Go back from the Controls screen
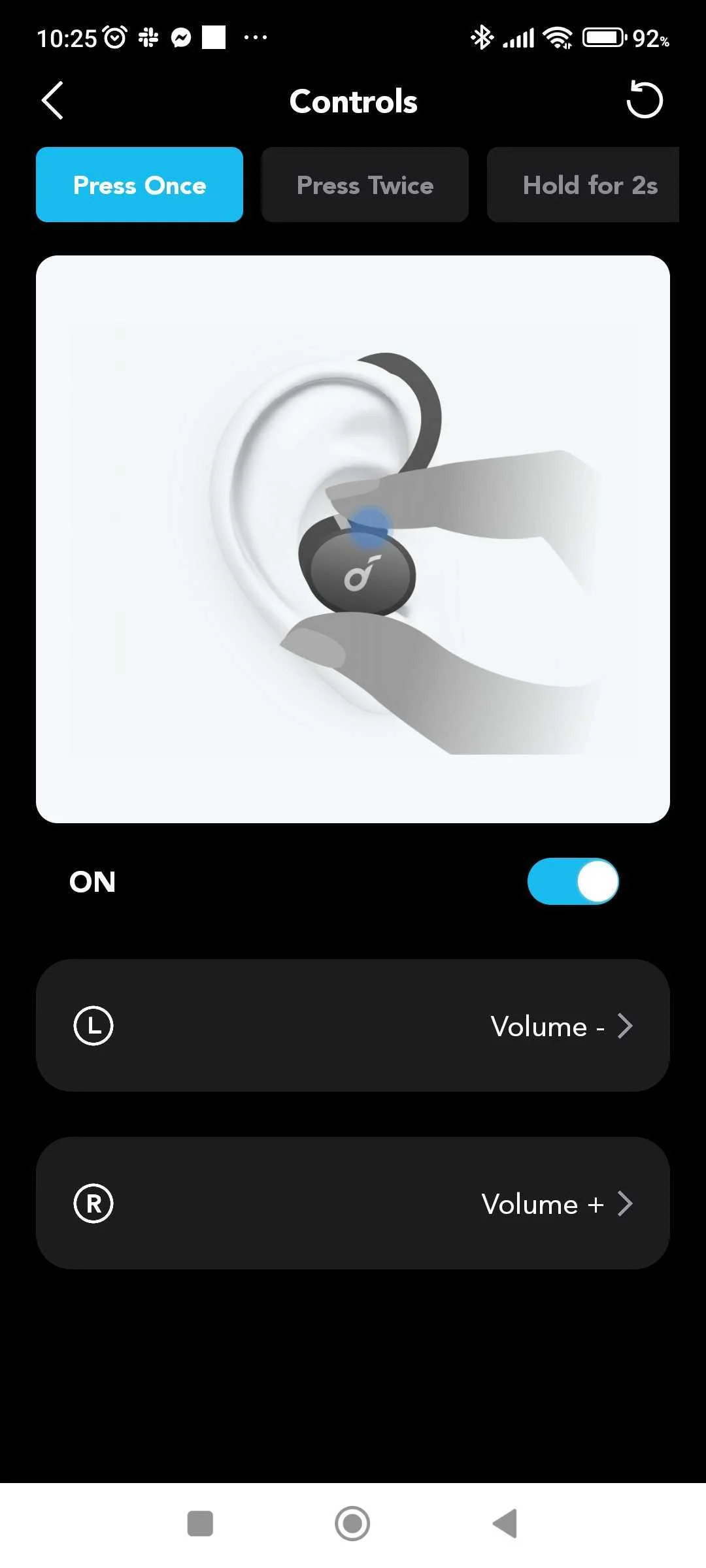The width and height of the screenshot is (706, 1568). pos(52,101)
